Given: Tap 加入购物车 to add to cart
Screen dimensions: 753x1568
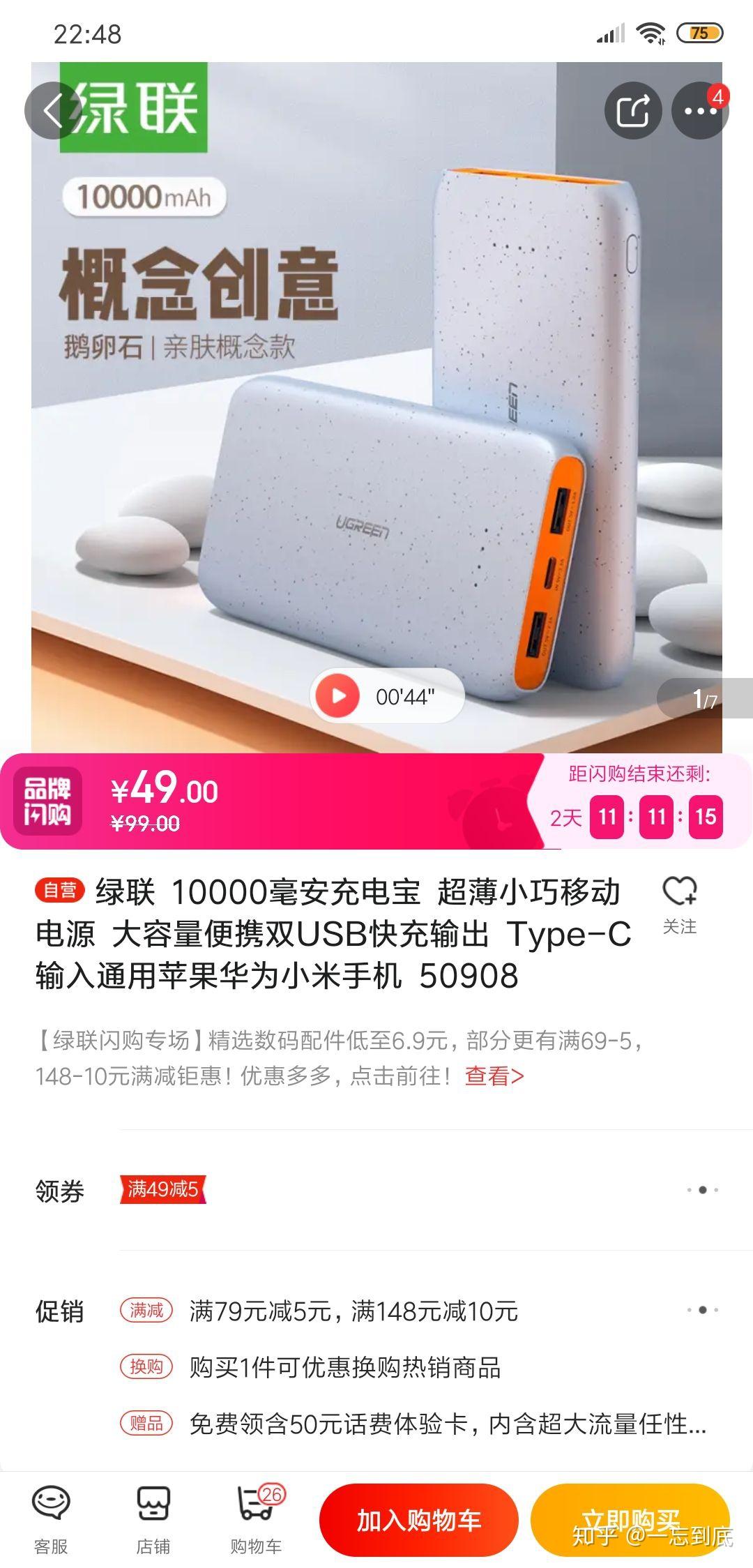Looking at the screenshot, I should point(419,1521).
